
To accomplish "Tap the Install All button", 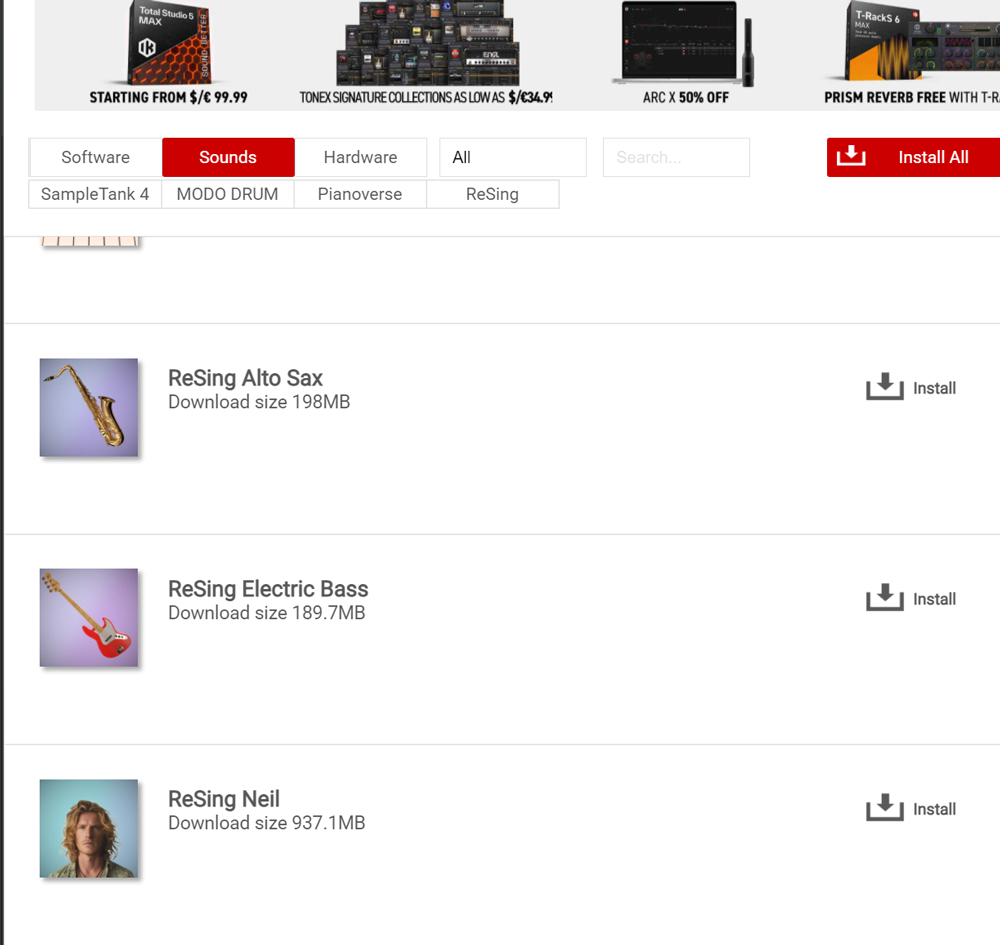I will click(913, 157).
